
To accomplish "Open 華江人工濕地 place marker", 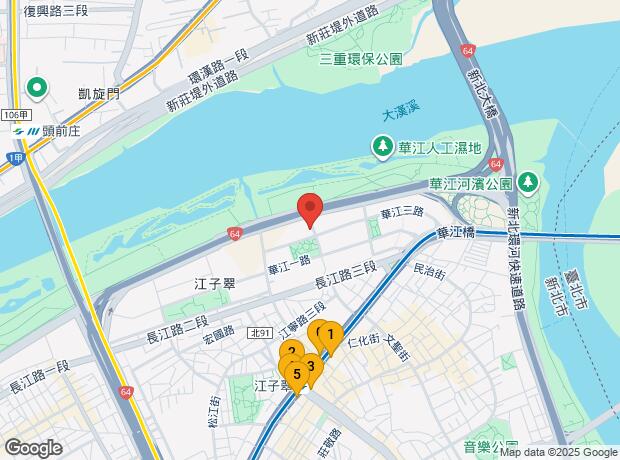I will tap(383, 148).
